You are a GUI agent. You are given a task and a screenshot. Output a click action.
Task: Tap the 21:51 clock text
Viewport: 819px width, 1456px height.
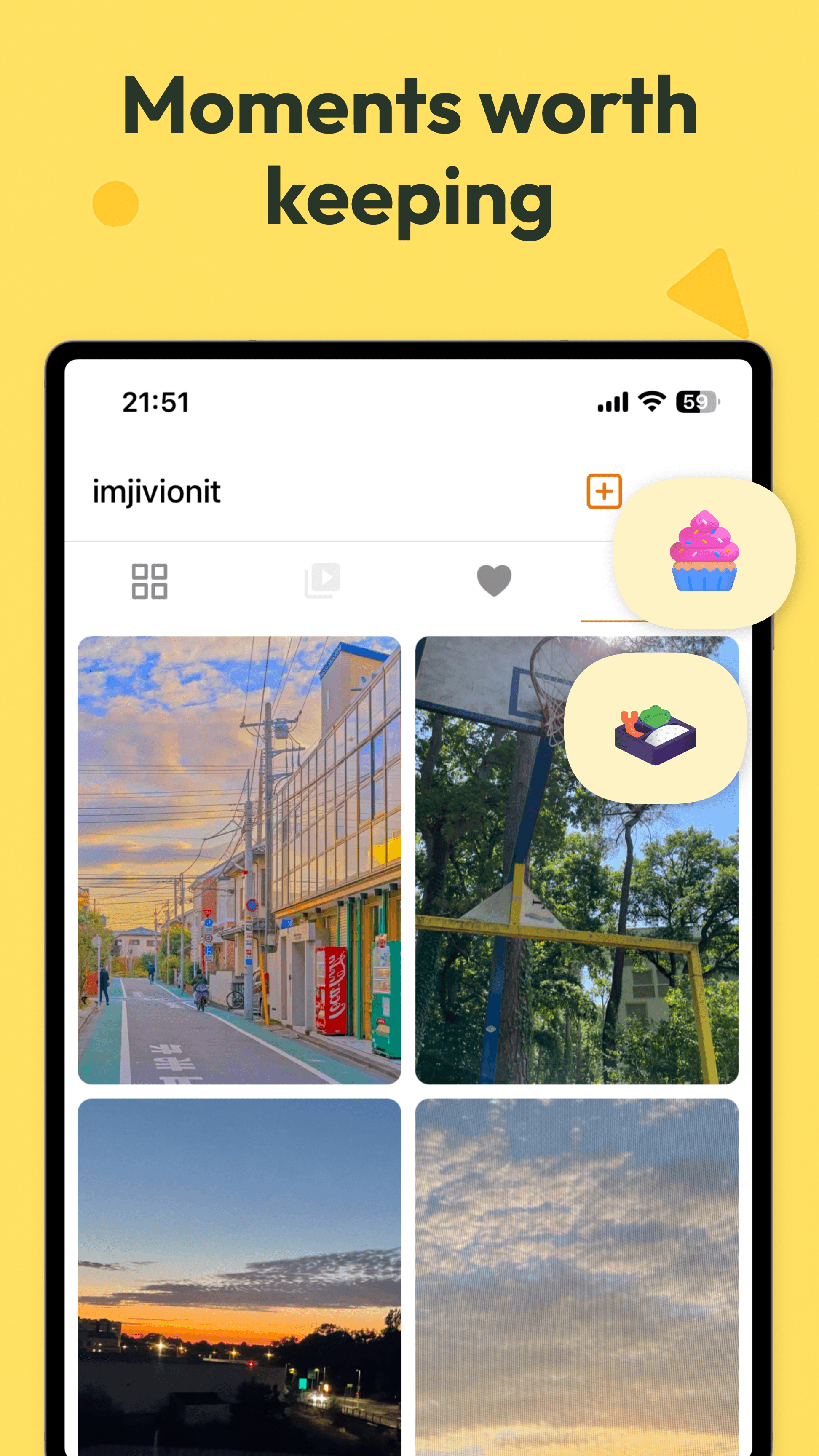(x=155, y=402)
